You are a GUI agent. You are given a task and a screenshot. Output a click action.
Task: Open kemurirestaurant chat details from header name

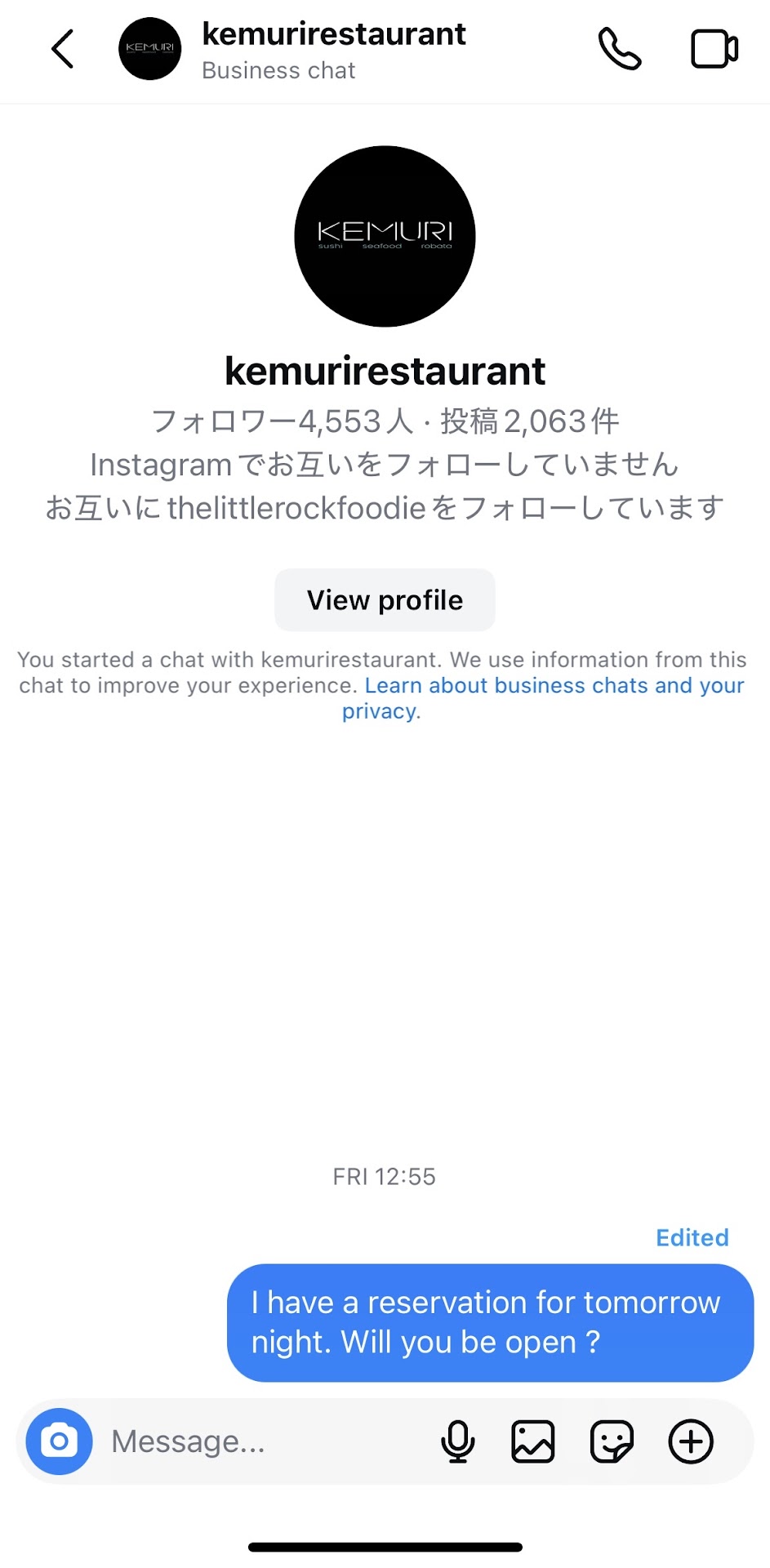(333, 35)
